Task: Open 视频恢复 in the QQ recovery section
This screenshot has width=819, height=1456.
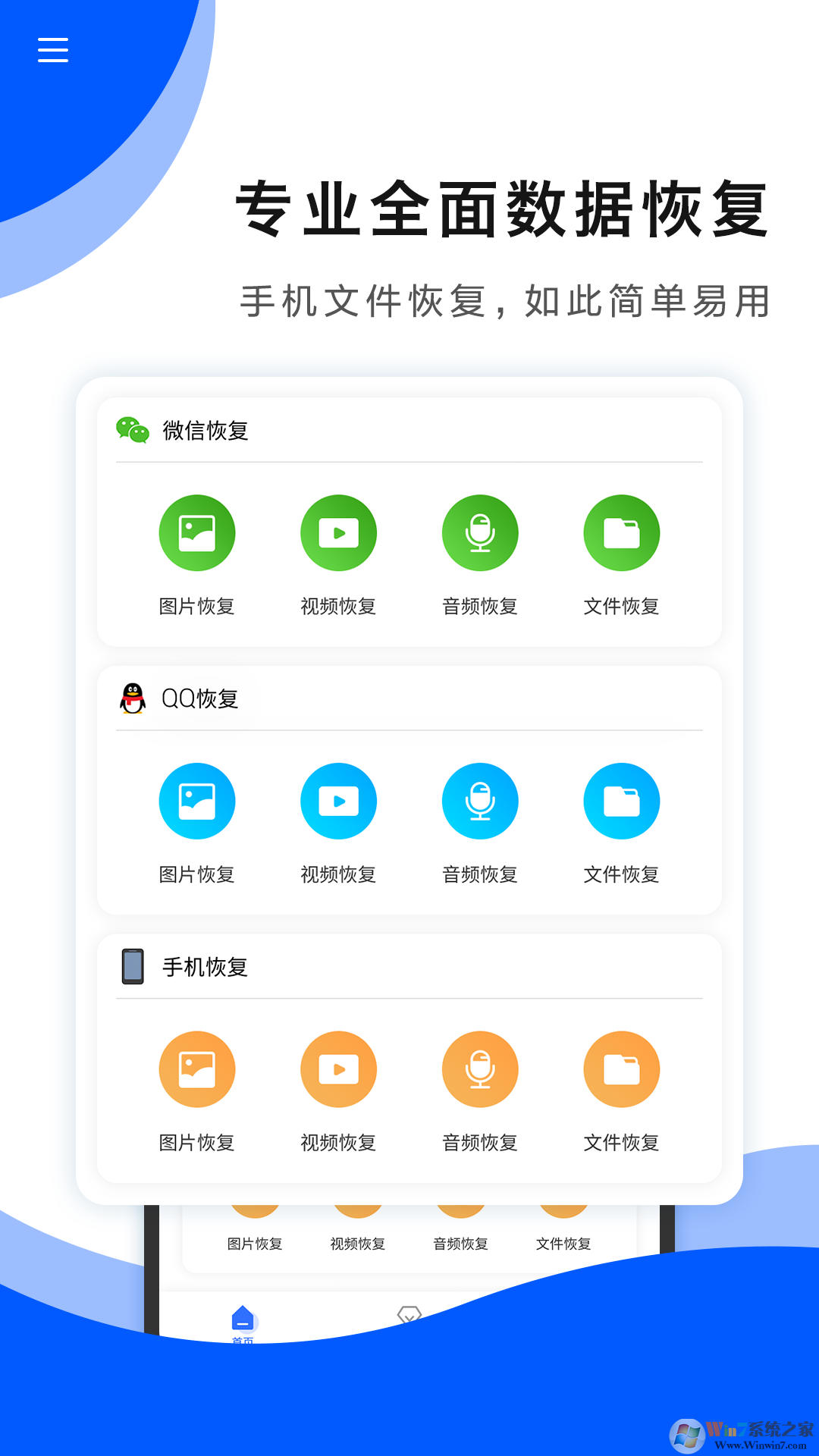Action: [x=338, y=801]
